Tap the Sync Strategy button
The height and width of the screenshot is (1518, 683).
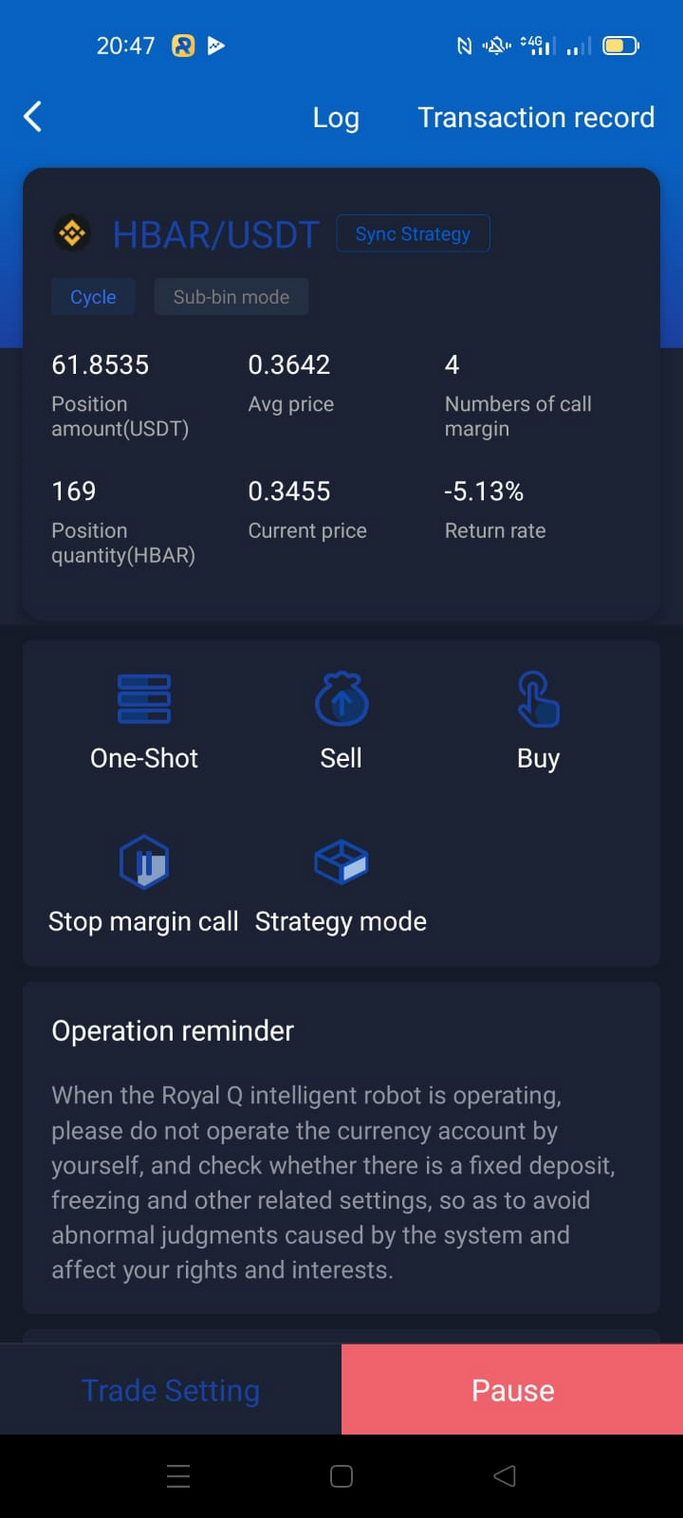(413, 233)
